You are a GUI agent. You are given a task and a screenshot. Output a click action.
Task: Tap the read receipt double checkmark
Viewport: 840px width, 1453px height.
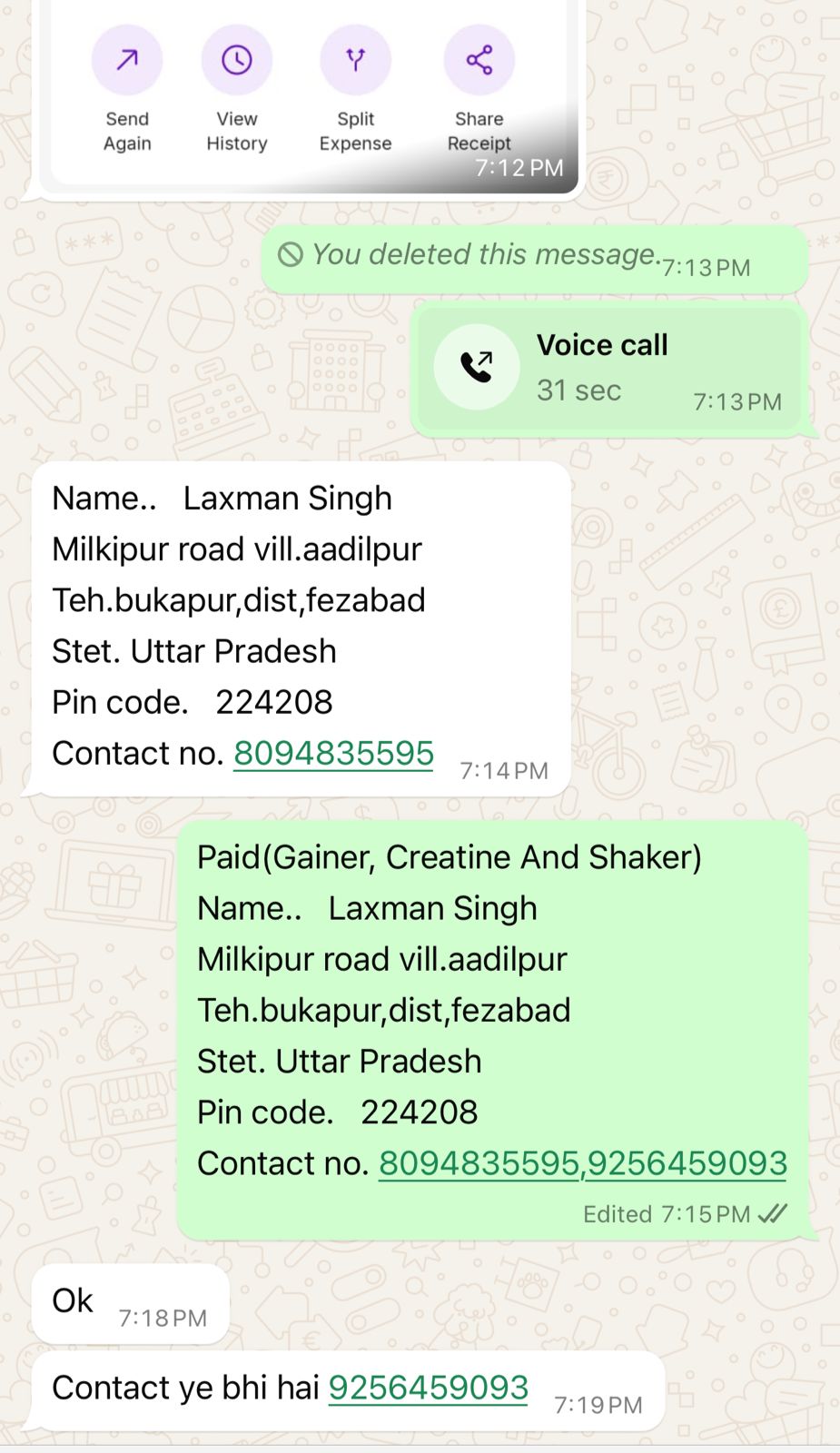tap(774, 1212)
